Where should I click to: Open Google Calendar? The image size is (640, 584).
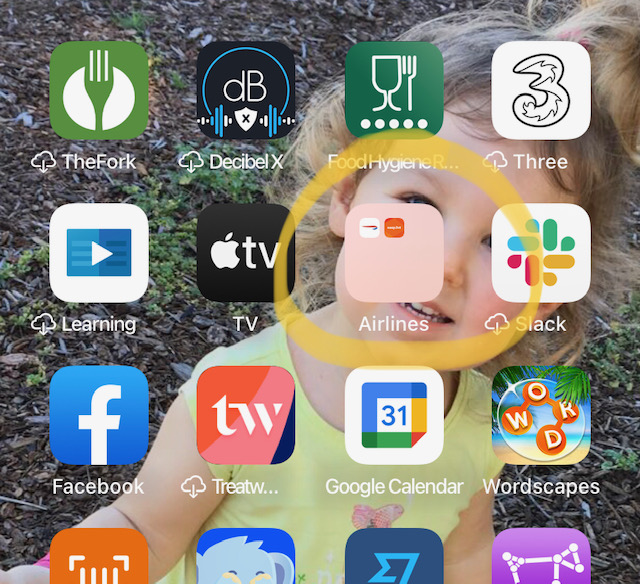(x=394, y=415)
